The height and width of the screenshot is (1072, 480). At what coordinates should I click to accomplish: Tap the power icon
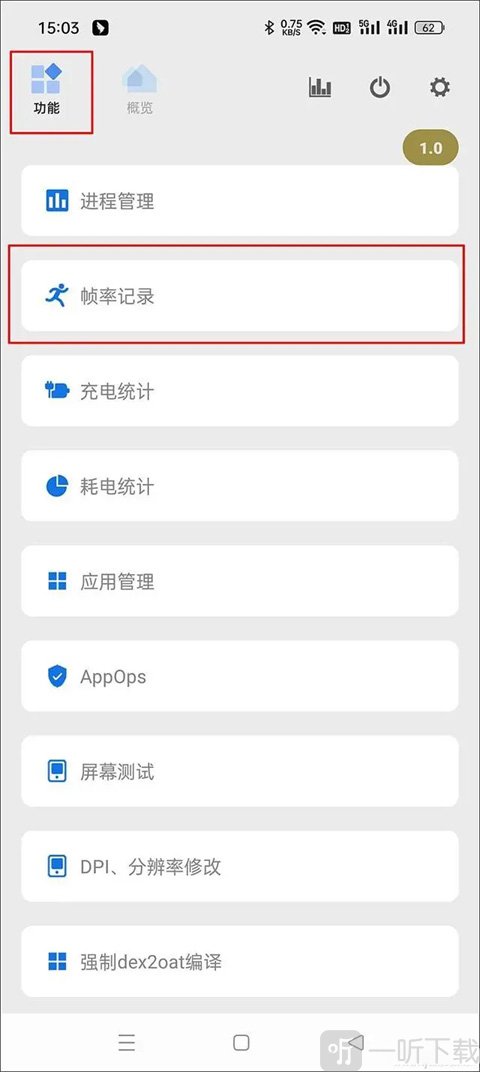click(379, 87)
